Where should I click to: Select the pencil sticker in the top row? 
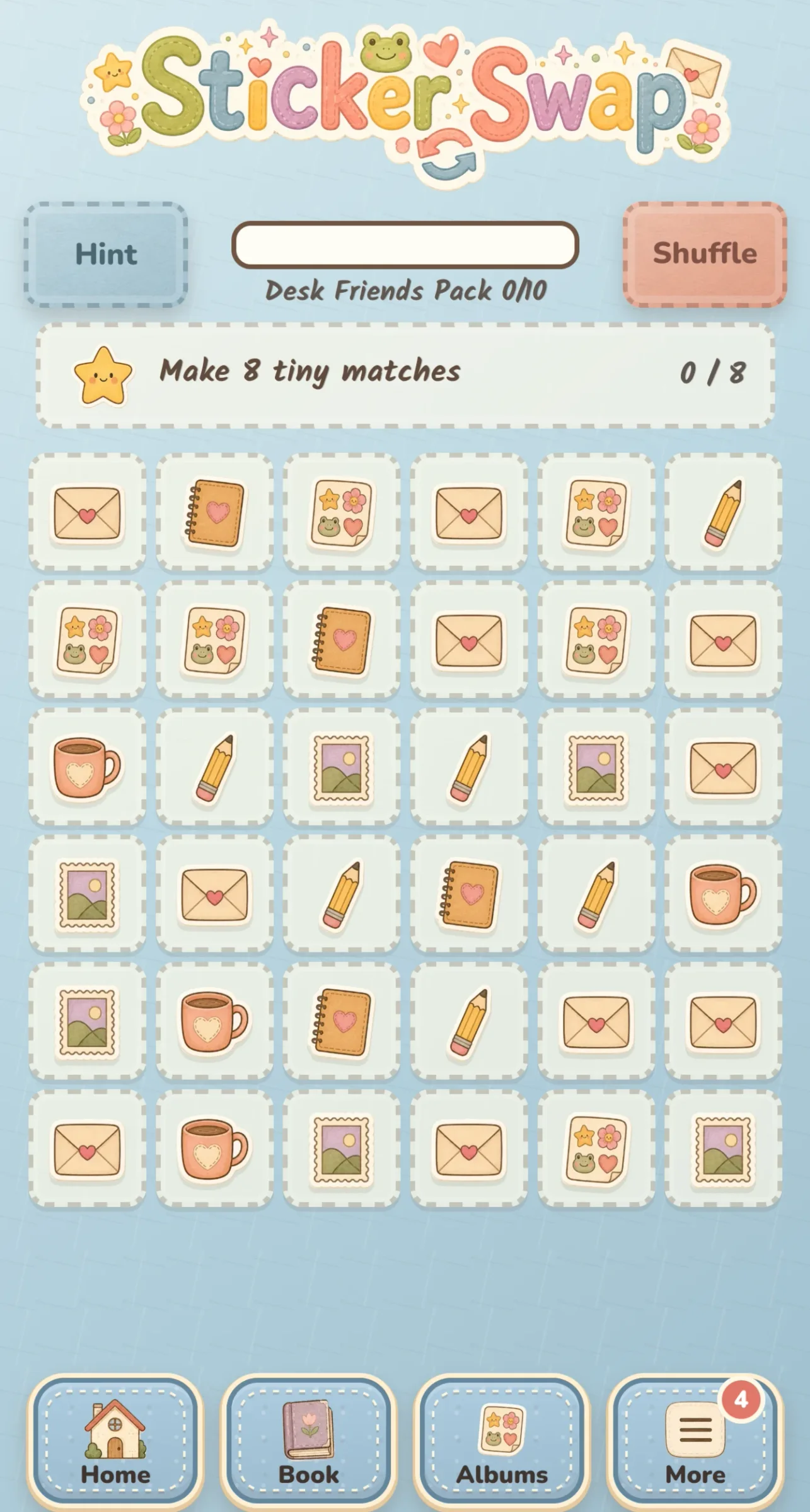(x=724, y=512)
